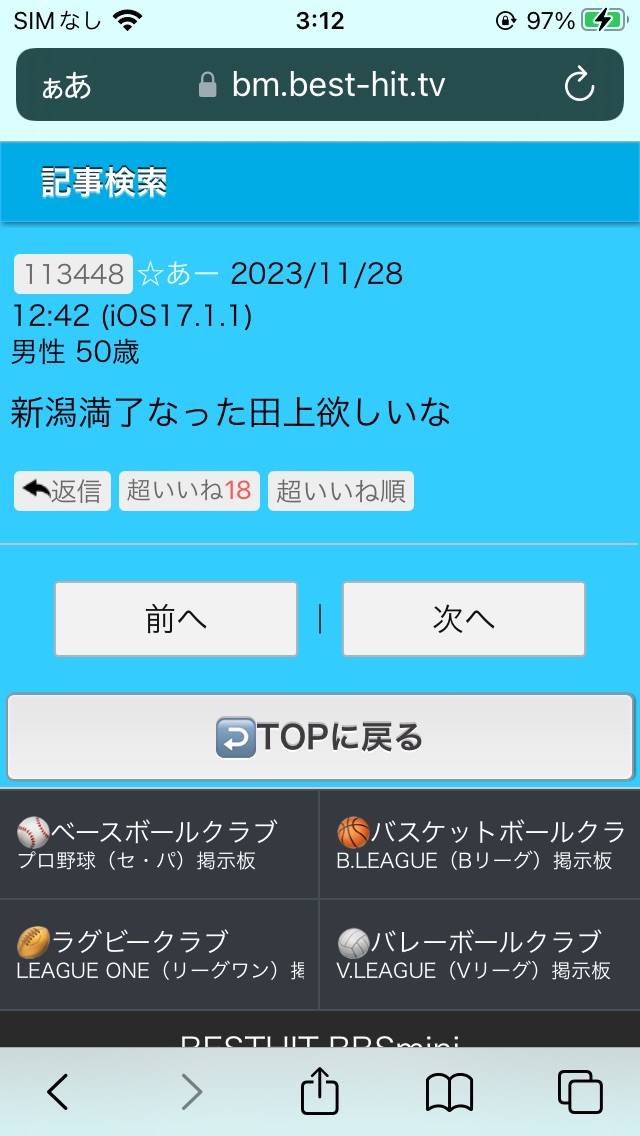This screenshot has width=640, height=1136.
Task: Return to top with TOPに戻る
Action: (320, 738)
